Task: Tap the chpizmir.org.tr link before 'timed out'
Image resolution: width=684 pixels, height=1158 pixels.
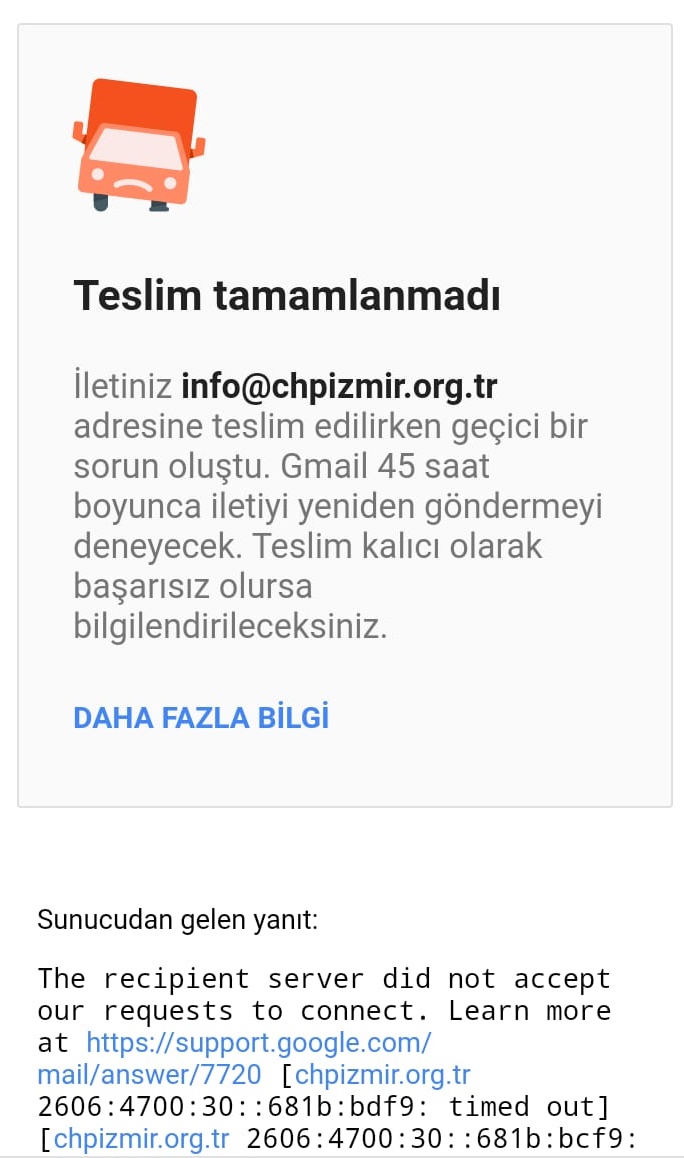Action: coord(382,1075)
